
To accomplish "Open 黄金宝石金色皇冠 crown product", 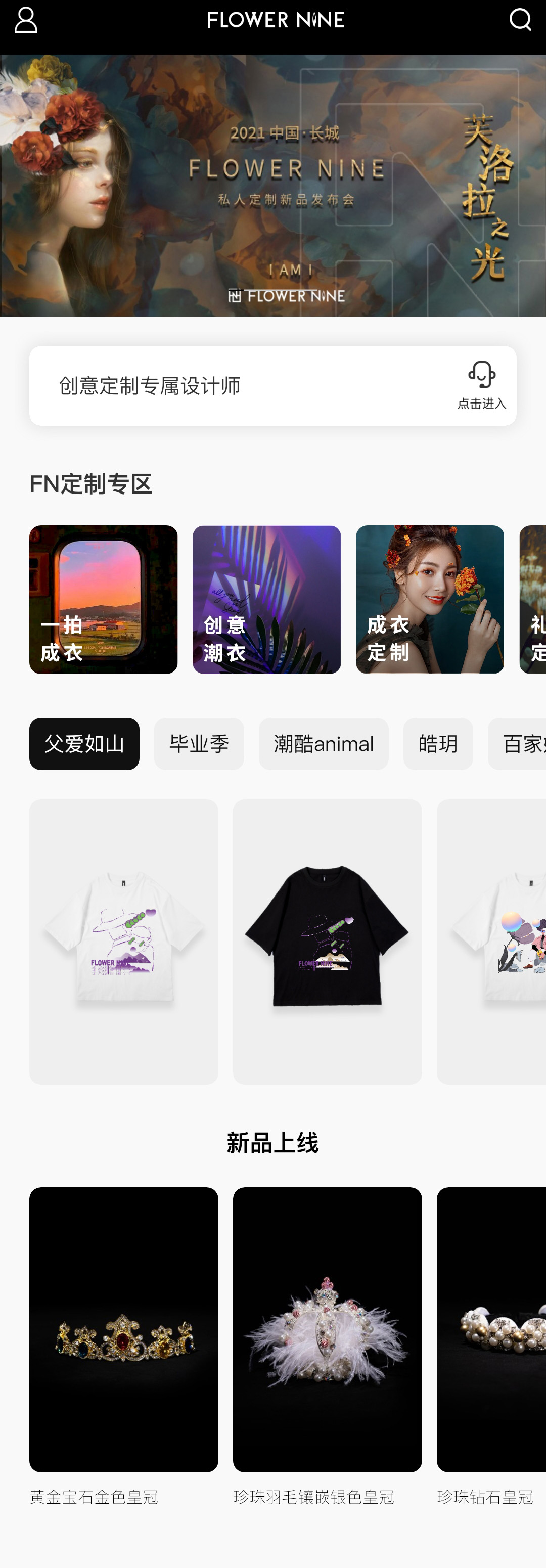I will [123, 1329].
